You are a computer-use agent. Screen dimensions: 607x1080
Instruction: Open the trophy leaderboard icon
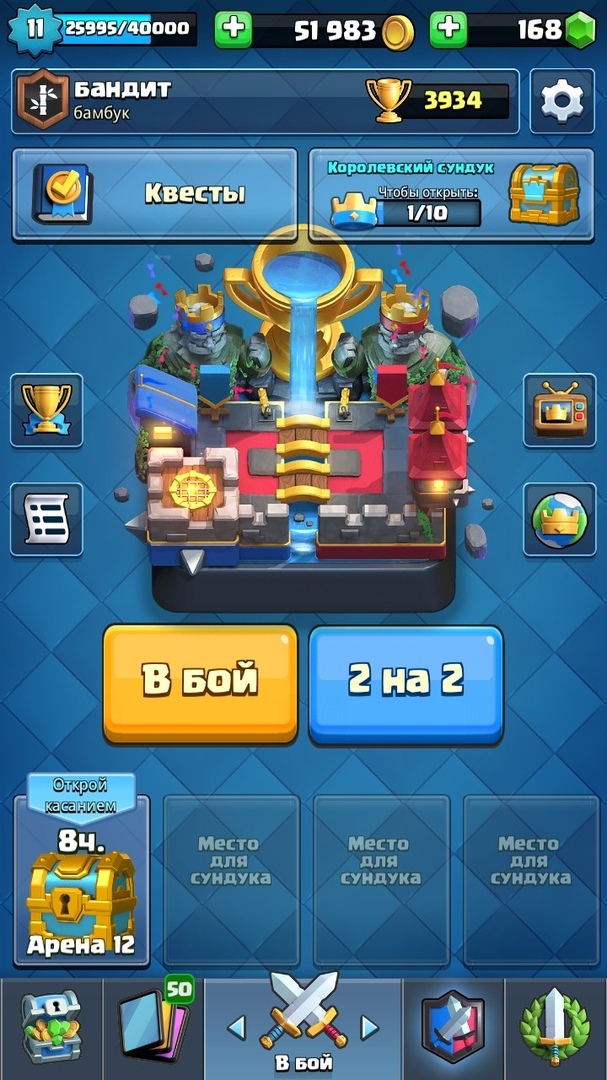(x=46, y=409)
